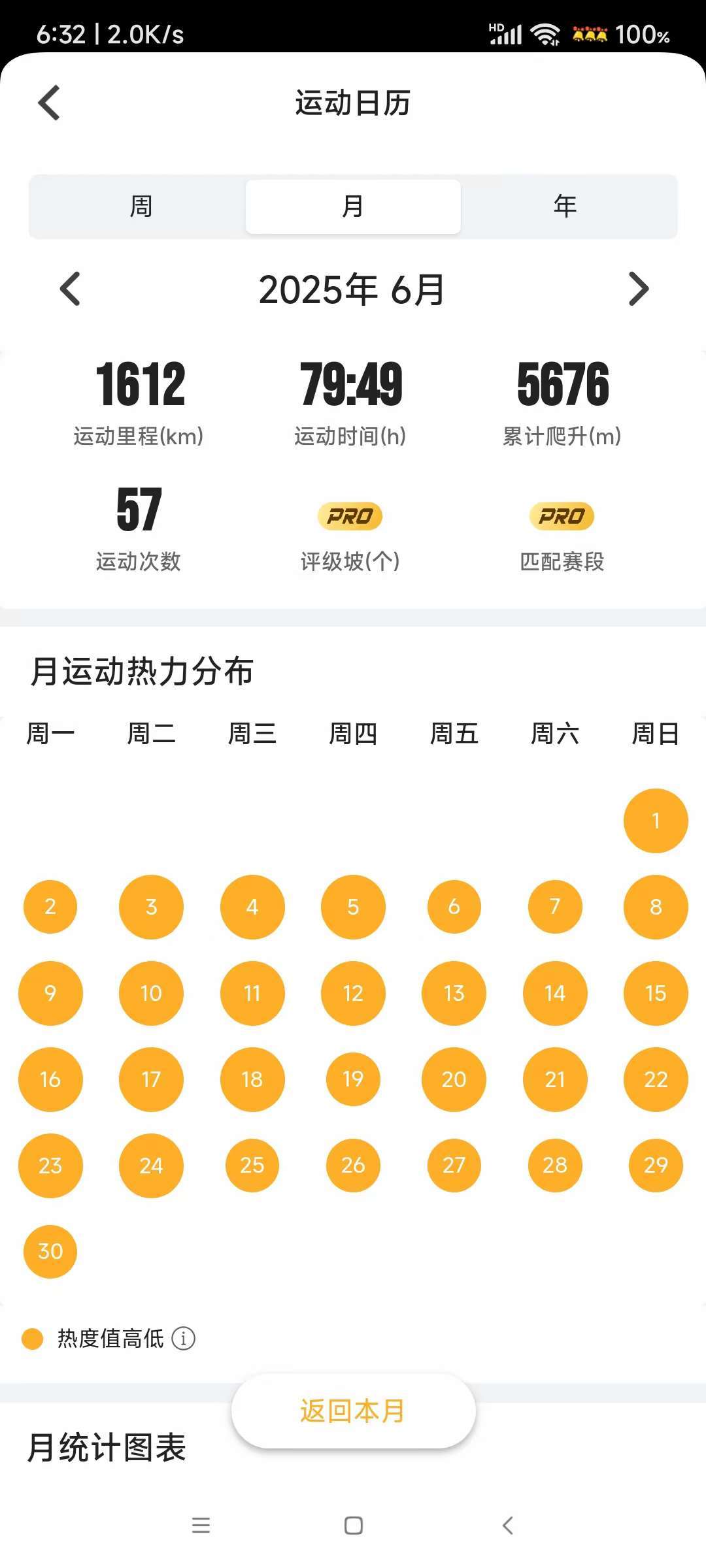Open day 24 in the calendar

coord(151,1166)
